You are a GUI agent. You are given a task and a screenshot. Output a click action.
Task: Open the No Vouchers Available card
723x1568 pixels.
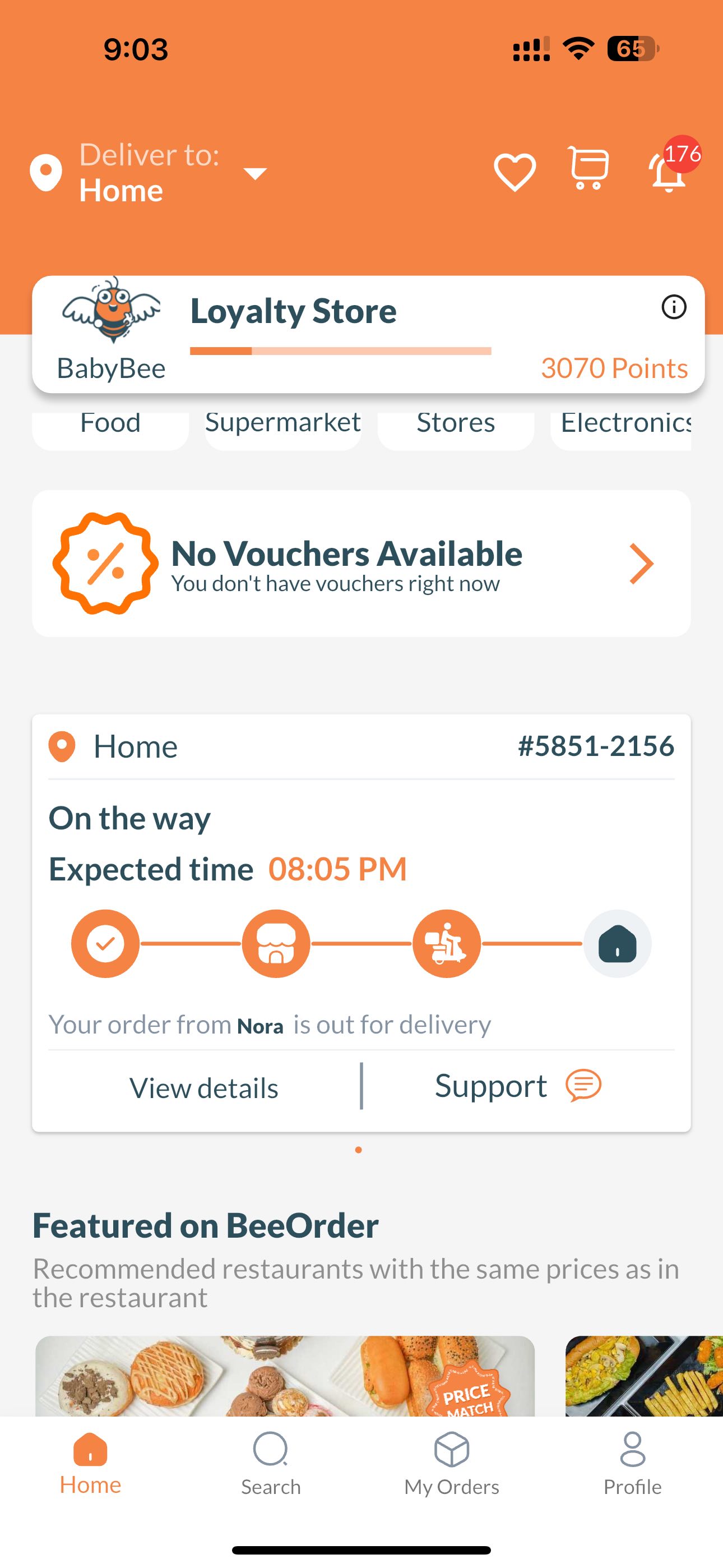361,564
